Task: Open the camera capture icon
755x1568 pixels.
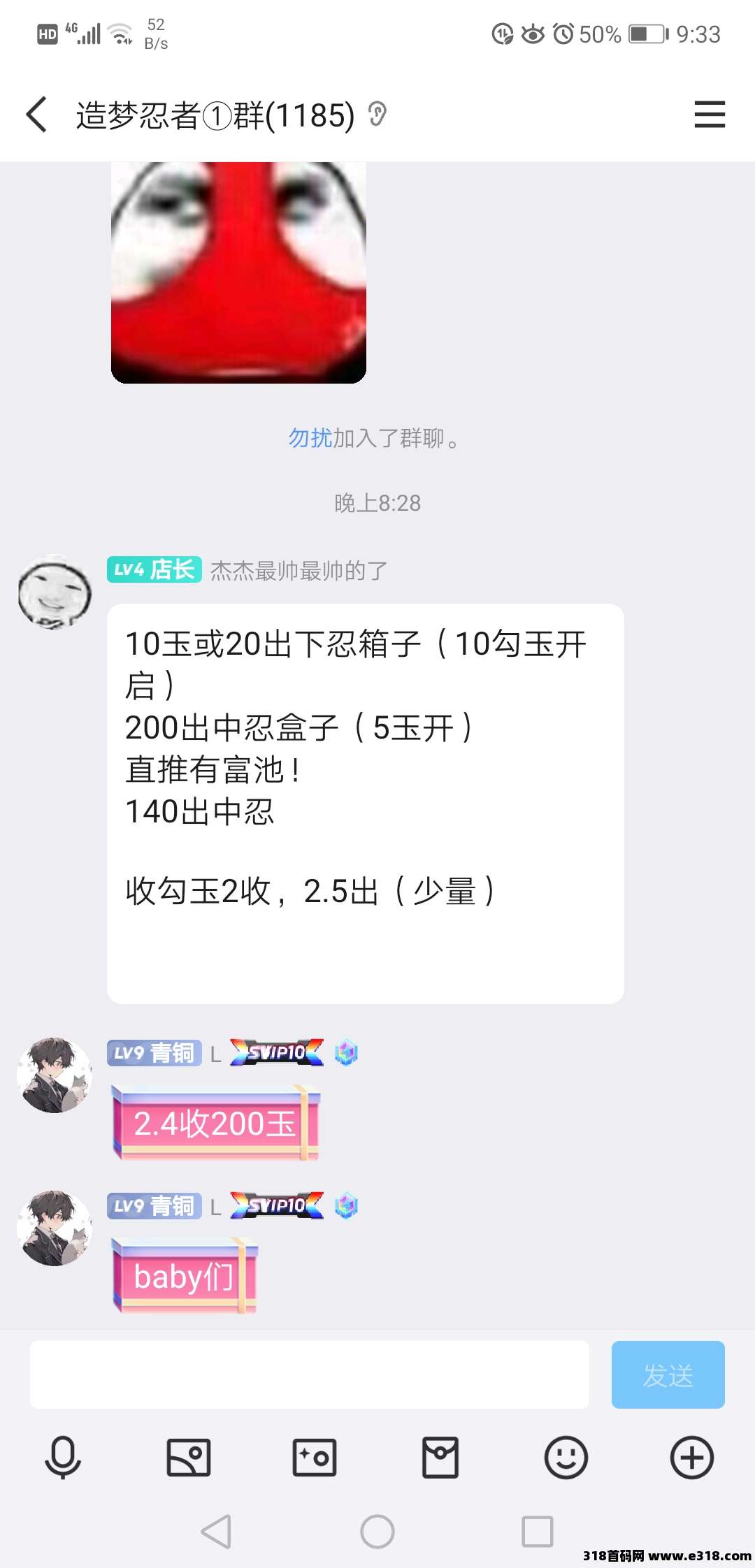Action: [315, 1458]
